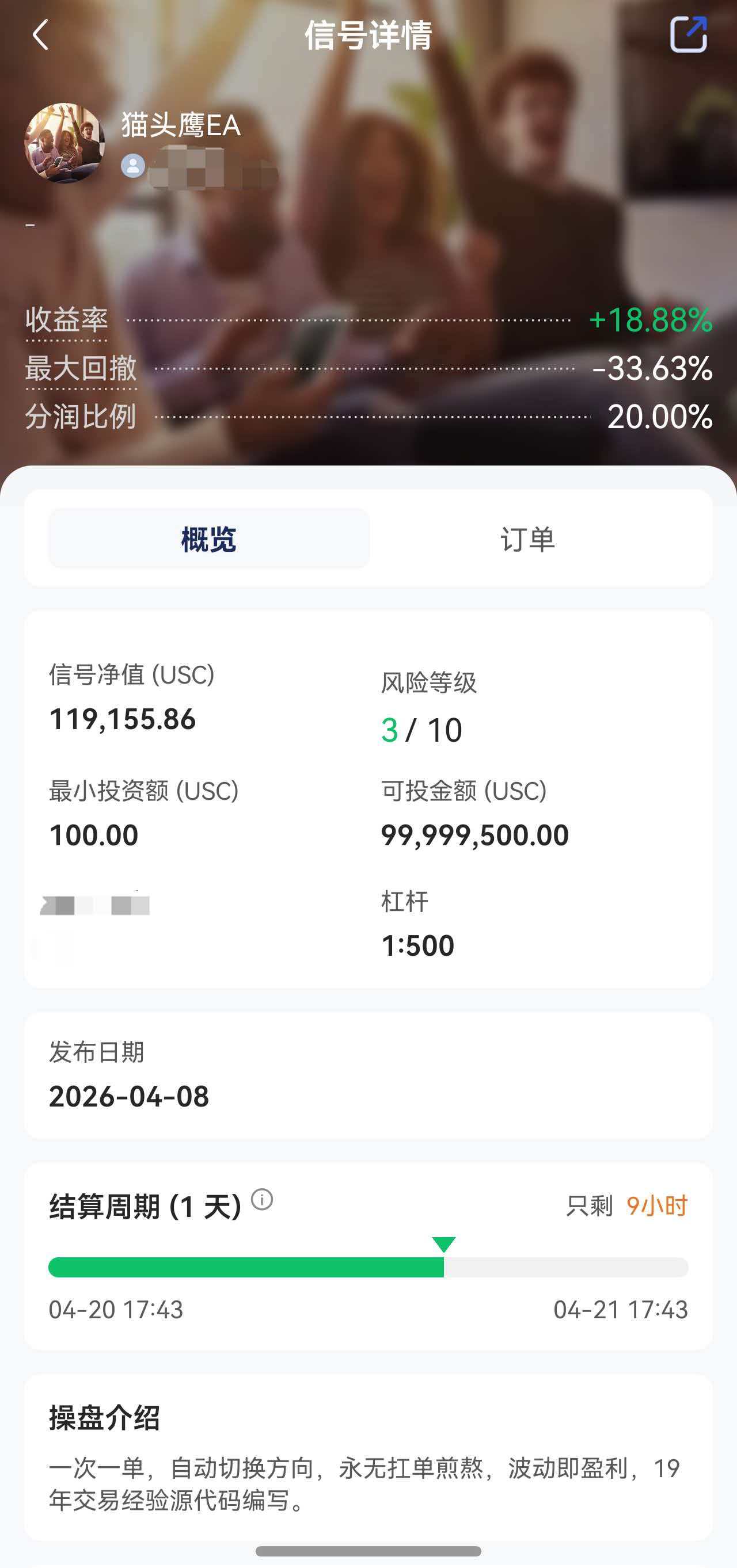Select the 概览 tab

click(x=210, y=539)
